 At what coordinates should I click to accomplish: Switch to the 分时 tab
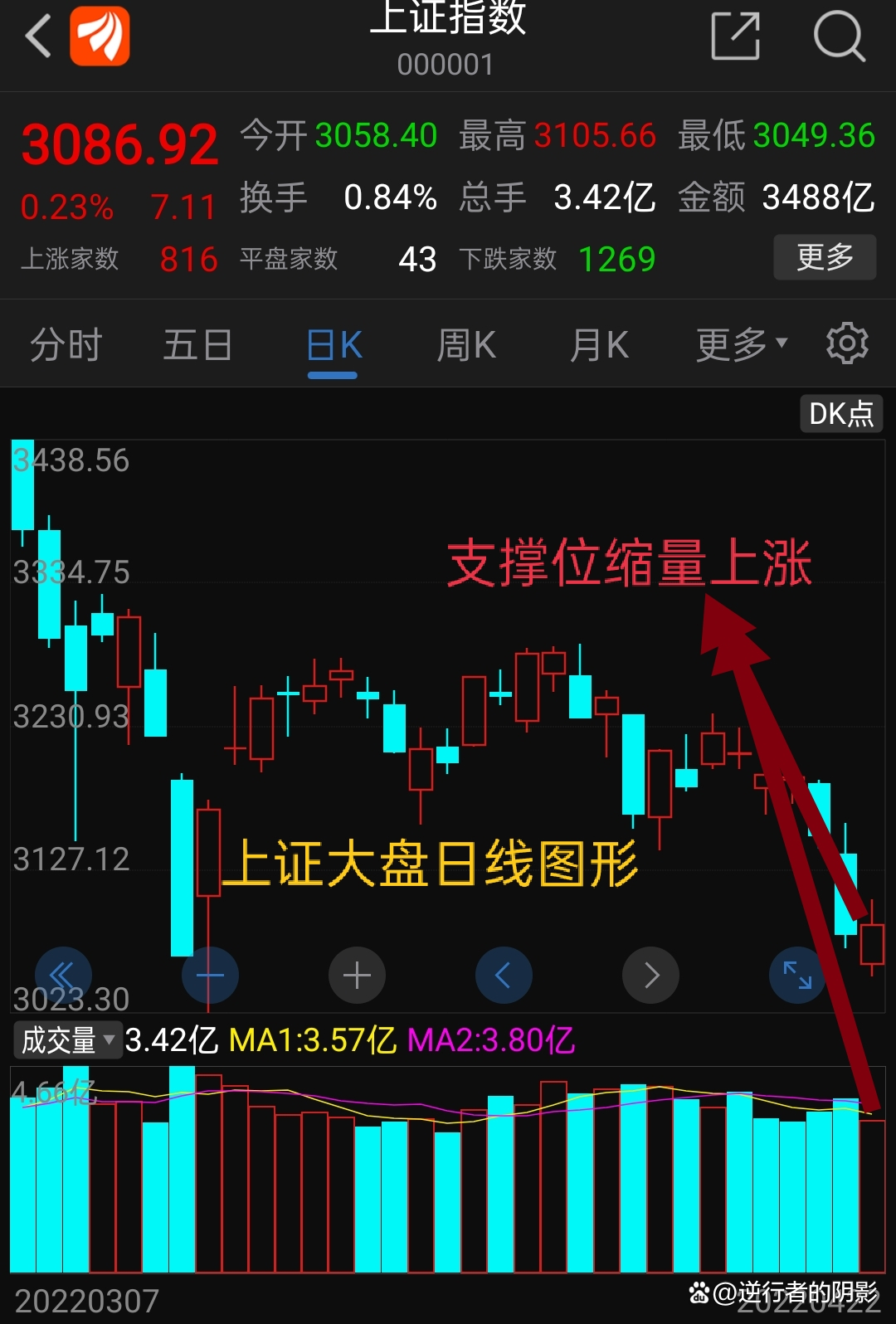pyautogui.click(x=66, y=343)
